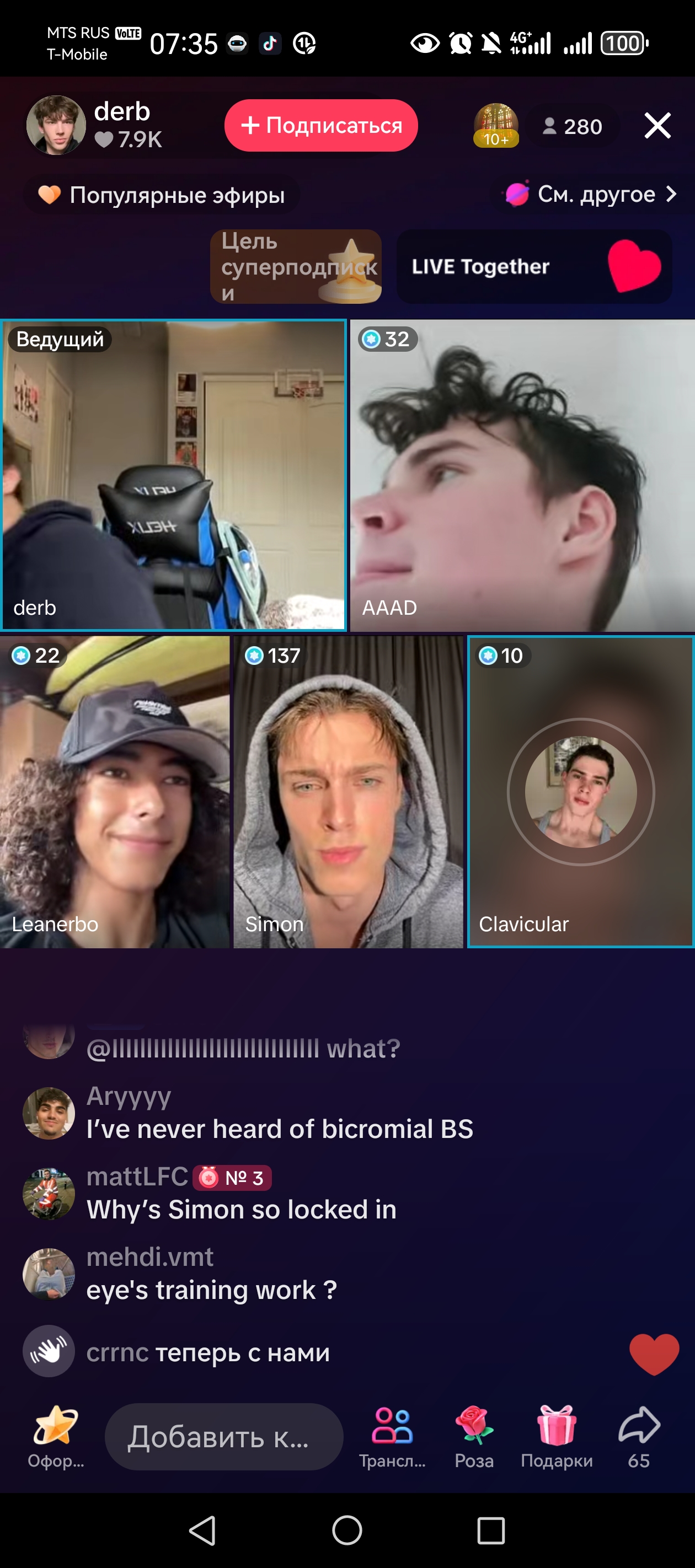Send a Роза gift
Viewport: 695px width, 1568px height.
click(x=474, y=1437)
